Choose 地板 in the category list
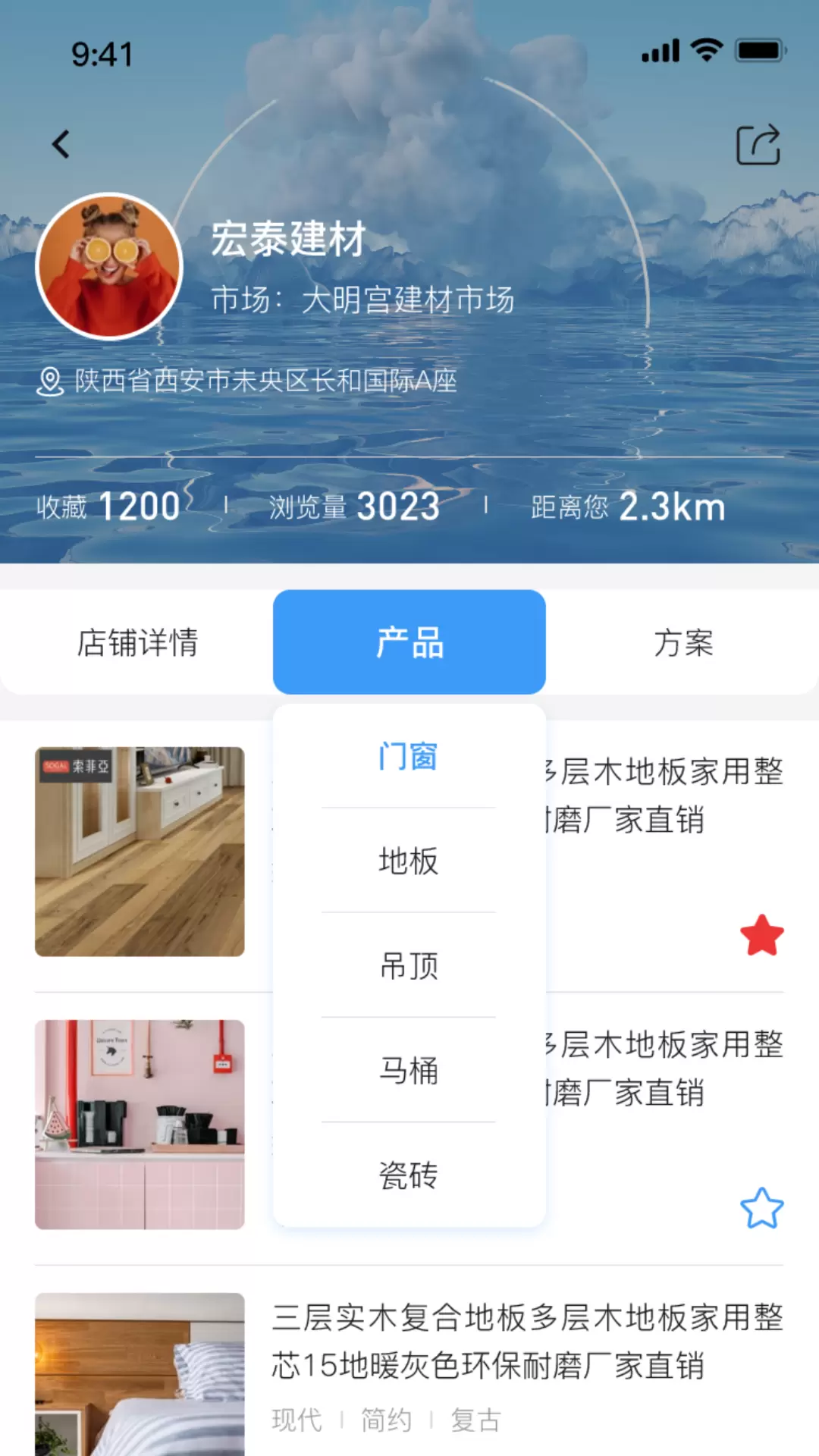The width and height of the screenshot is (819, 1456). tap(409, 861)
